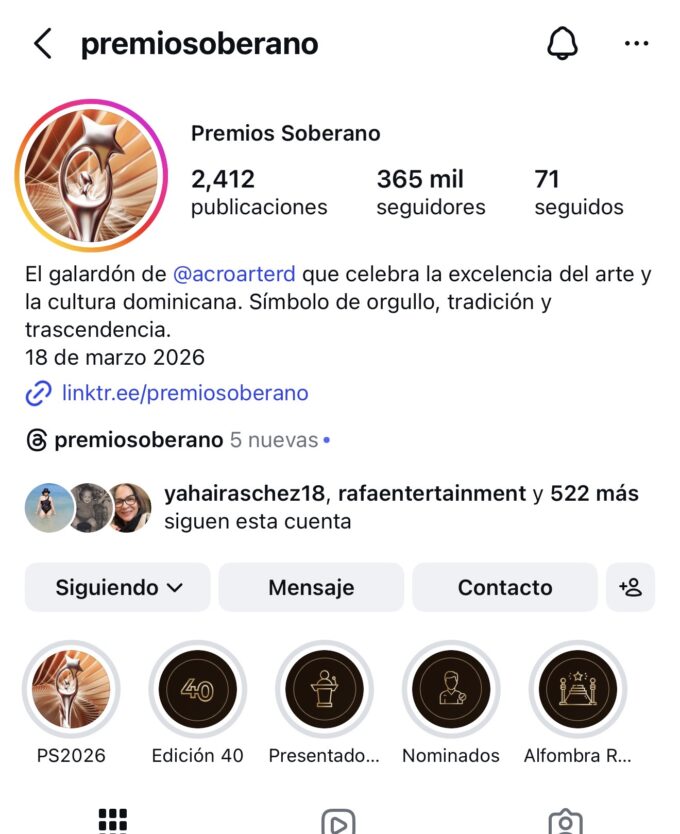Switch to the Reels tab
This screenshot has width=680, height=834.
coord(339,822)
